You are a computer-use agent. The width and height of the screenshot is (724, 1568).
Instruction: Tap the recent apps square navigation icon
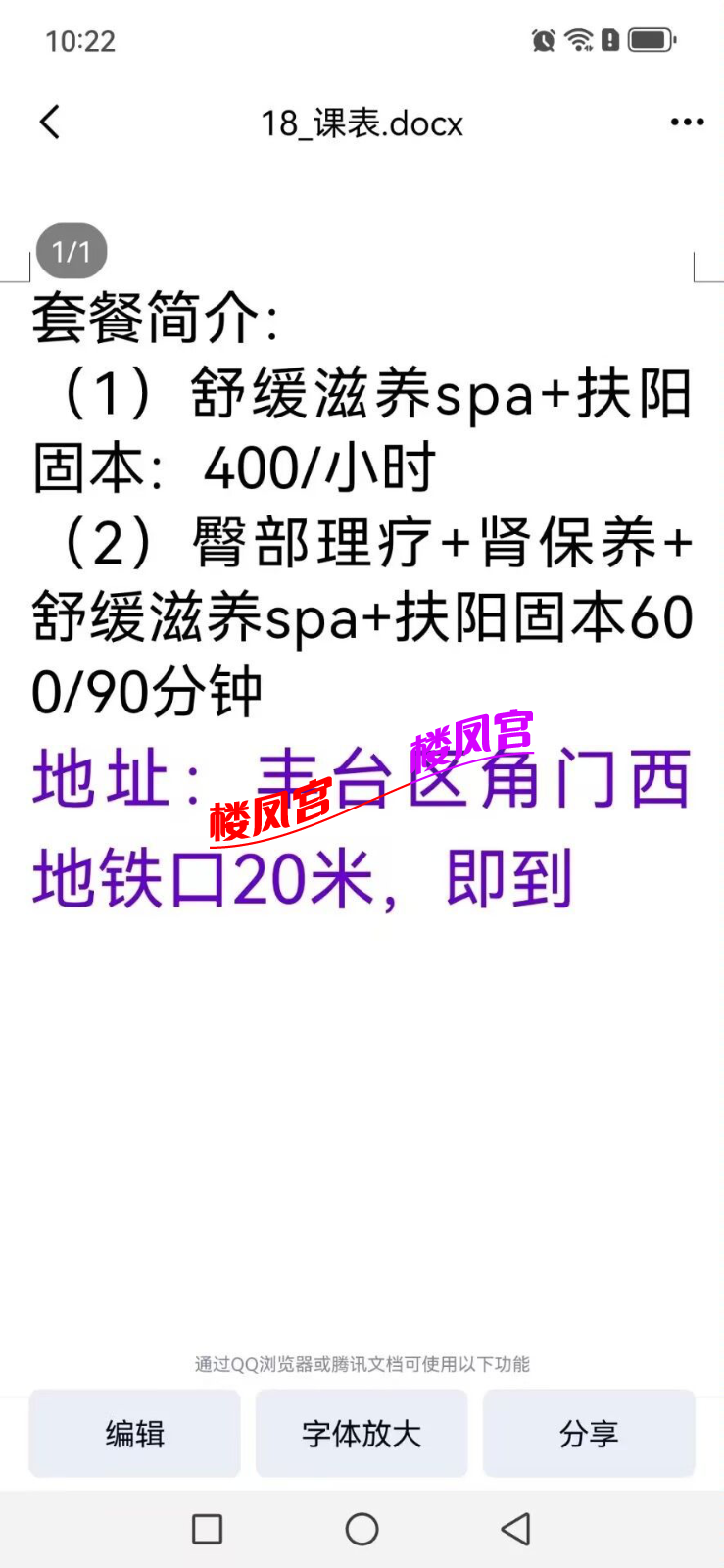[x=207, y=1528]
